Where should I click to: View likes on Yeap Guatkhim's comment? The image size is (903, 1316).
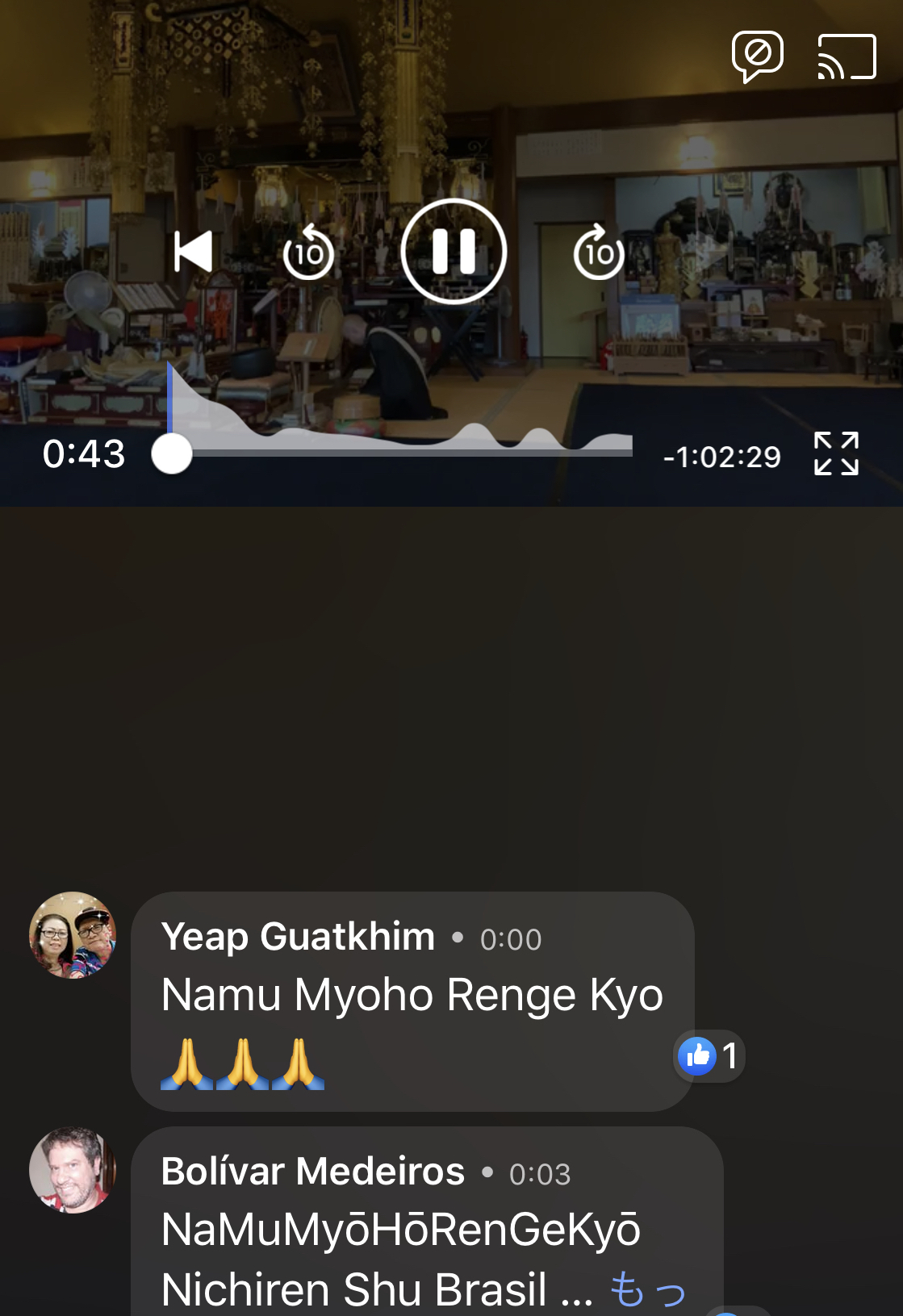pyautogui.click(x=709, y=1055)
